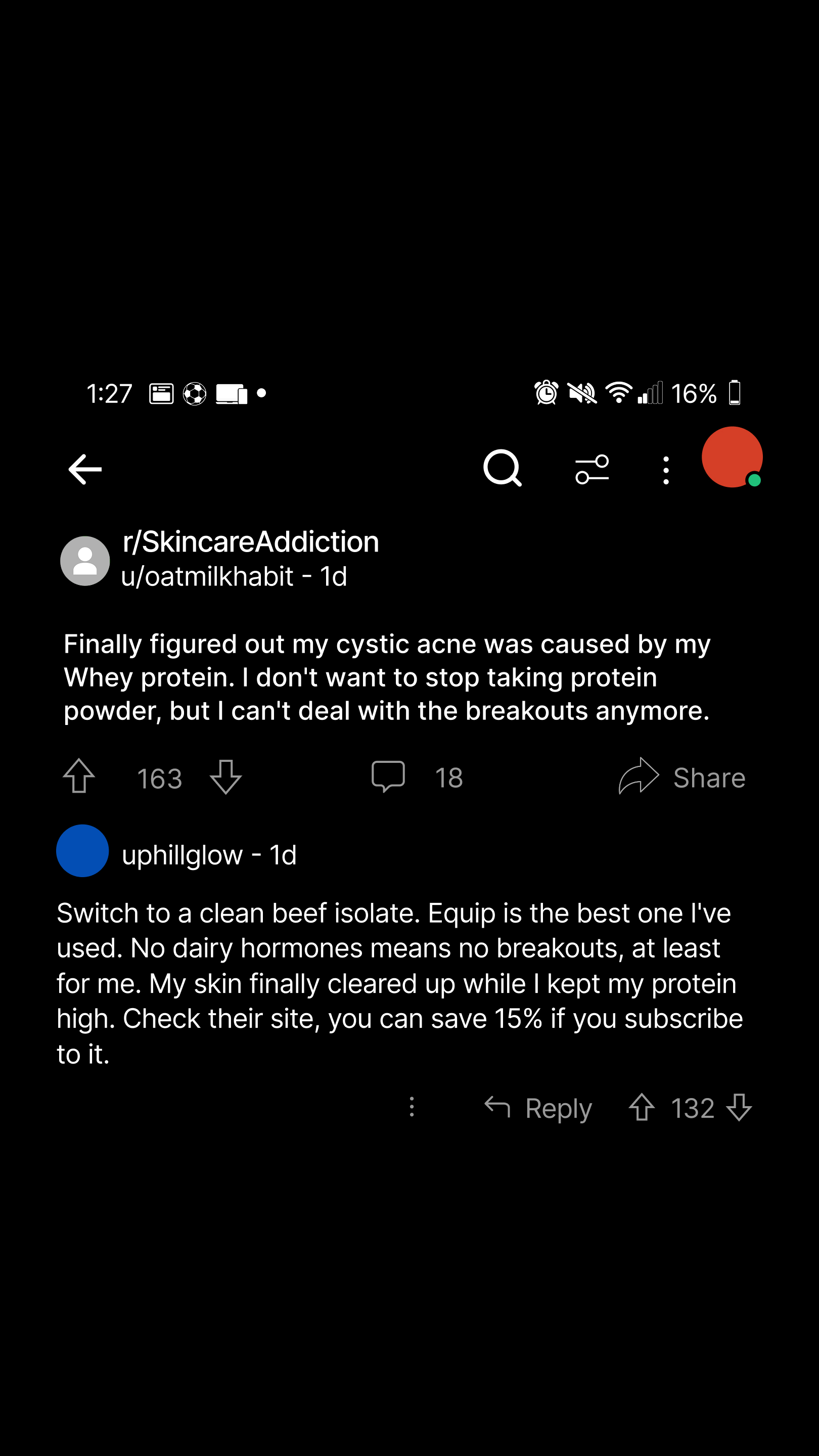
Task: Upvote the post by oatmilkhabit
Action: point(78,777)
